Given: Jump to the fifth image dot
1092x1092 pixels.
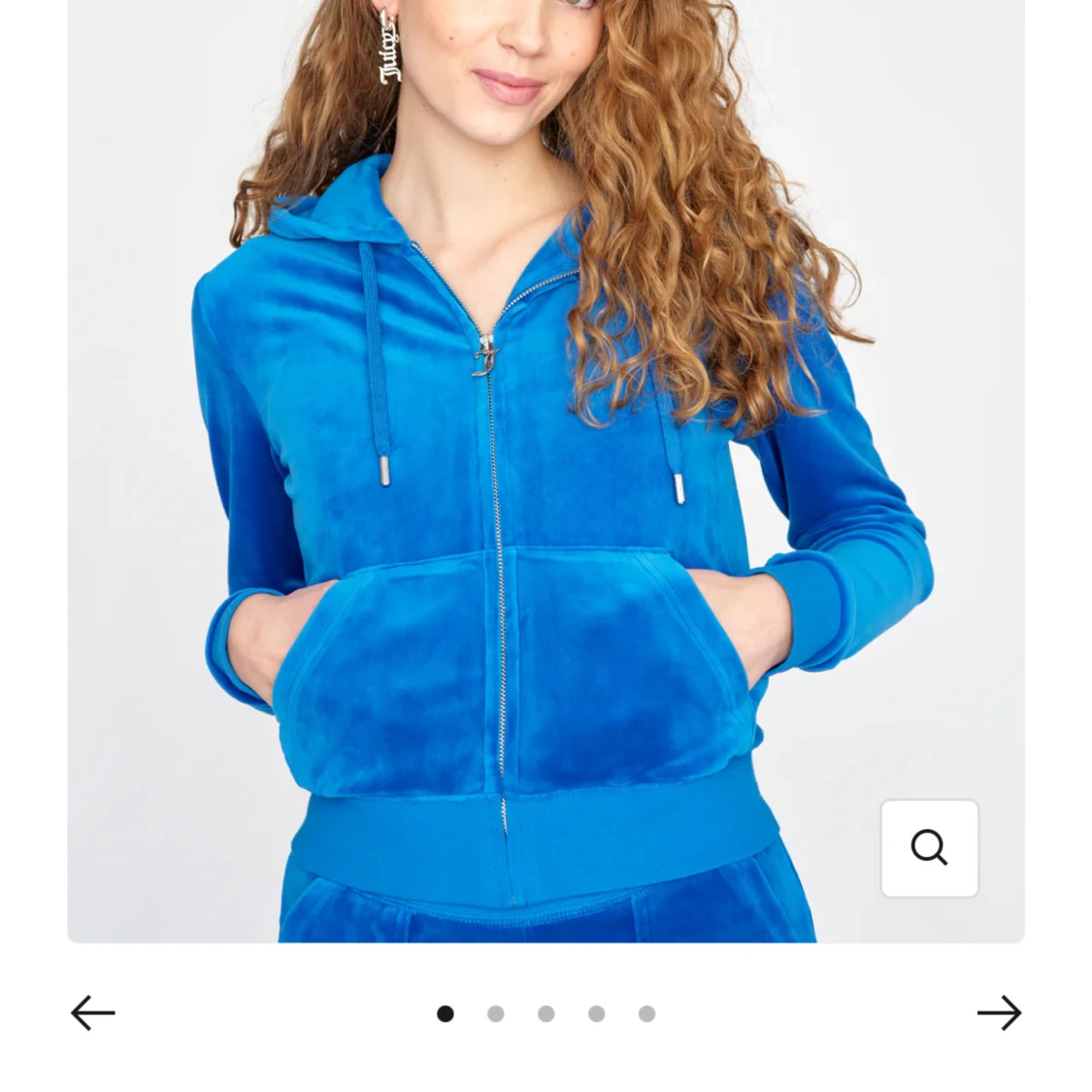Looking at the screenshot, I should [x=647, y=1013].
